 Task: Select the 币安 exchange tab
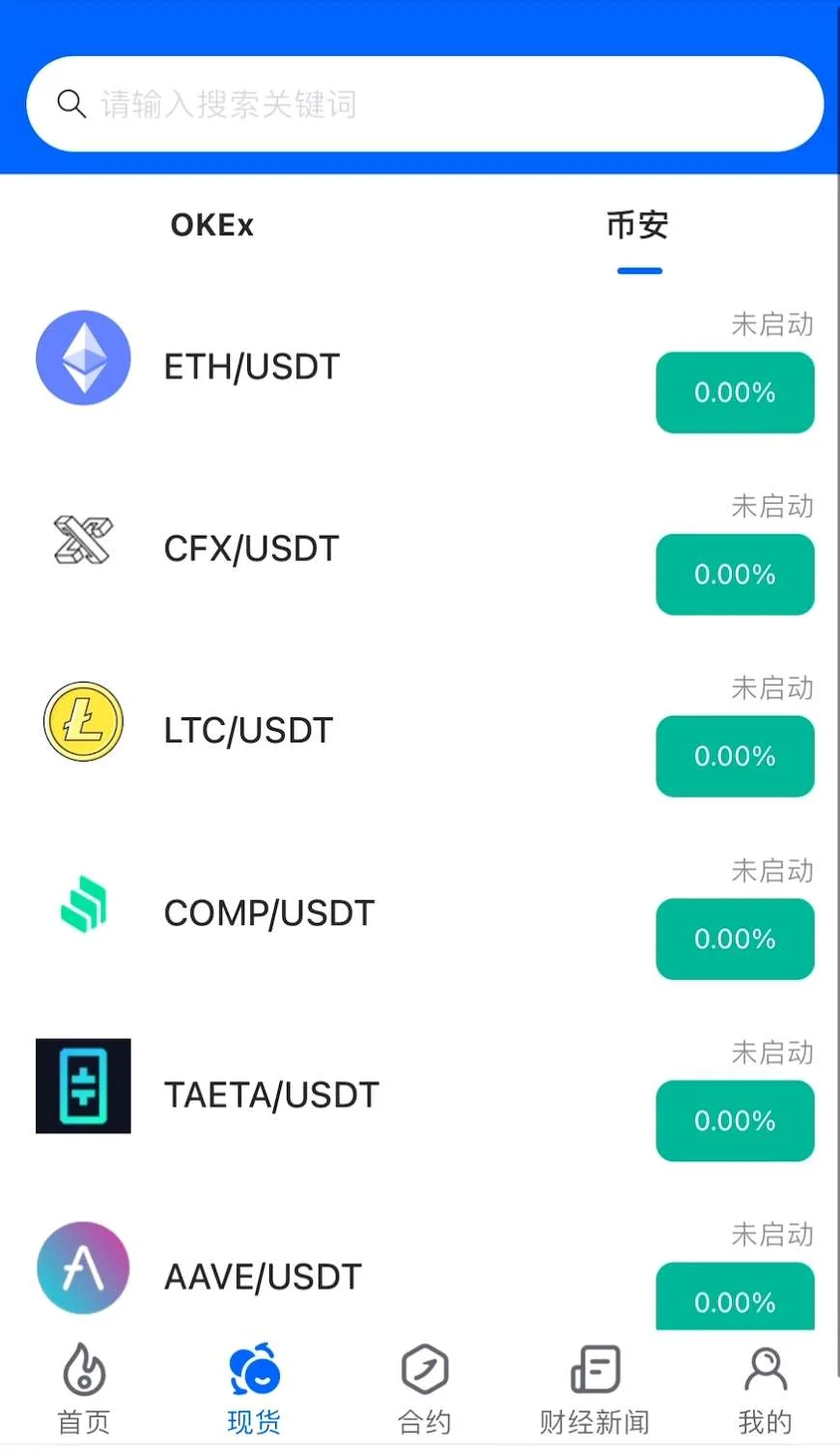637,225
